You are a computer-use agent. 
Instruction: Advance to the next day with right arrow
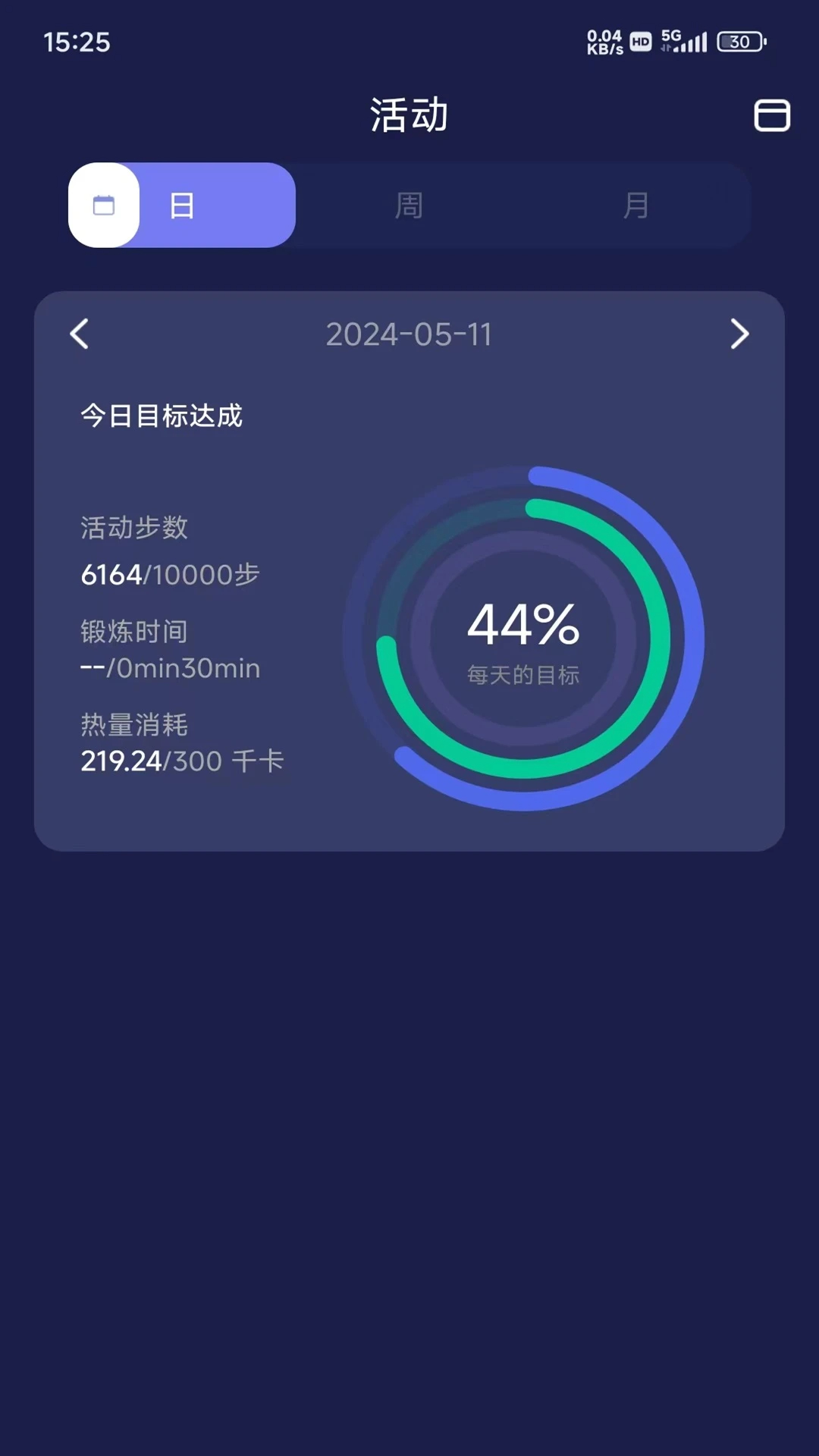pyautogui.click(x=739, y=335)
